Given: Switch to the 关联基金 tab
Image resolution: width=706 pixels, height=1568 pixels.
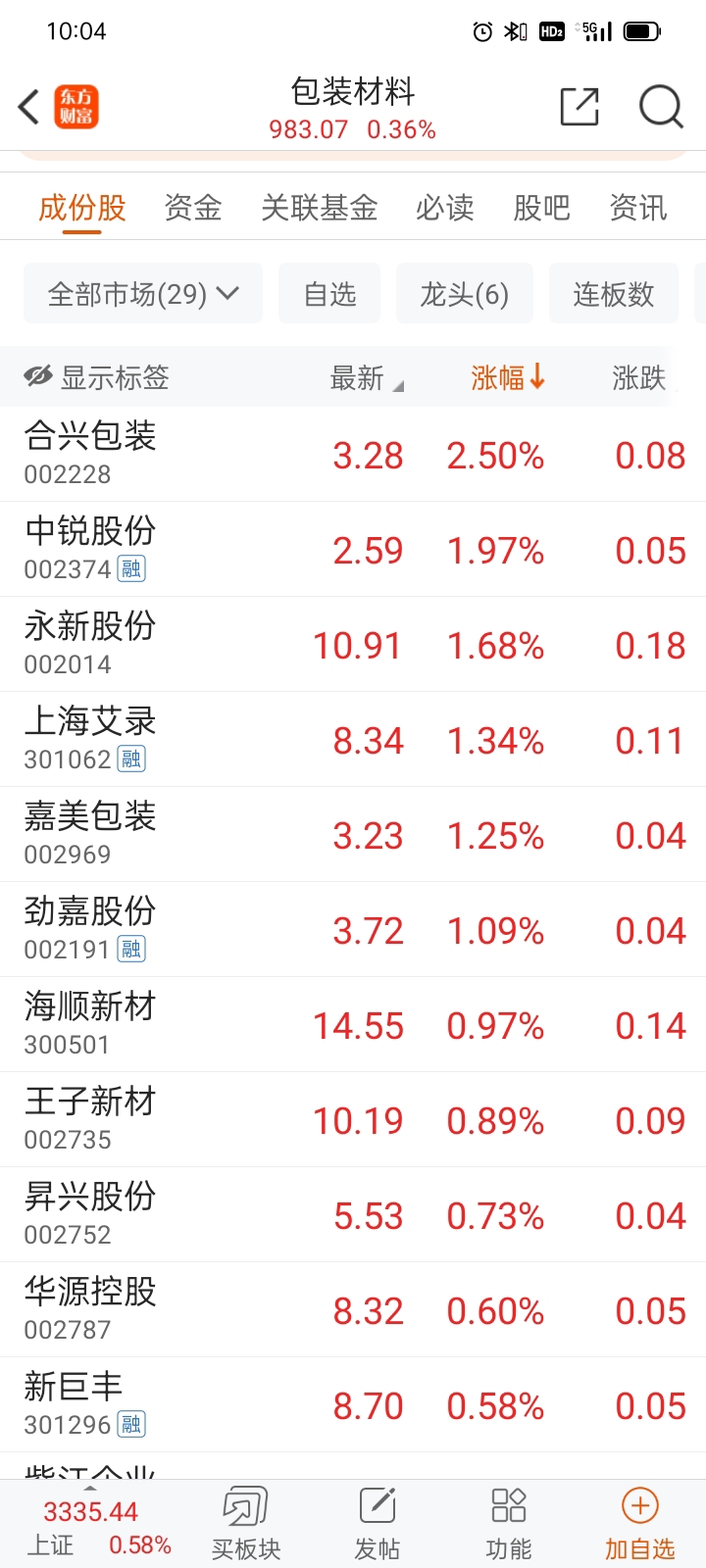Looking at the screenshot, I should pyautogui.click(x=320, y=208).
